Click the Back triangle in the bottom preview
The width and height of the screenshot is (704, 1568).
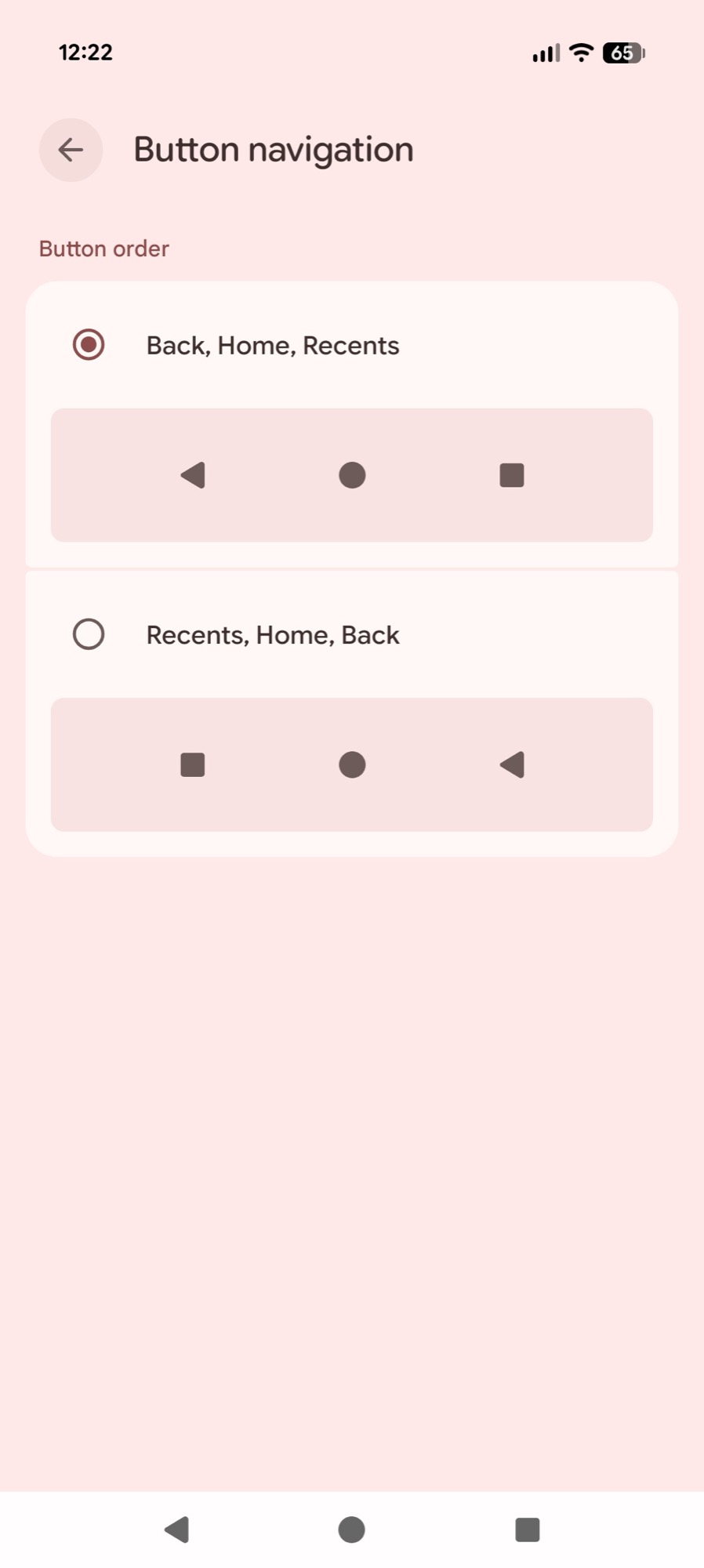pos(513,764)
